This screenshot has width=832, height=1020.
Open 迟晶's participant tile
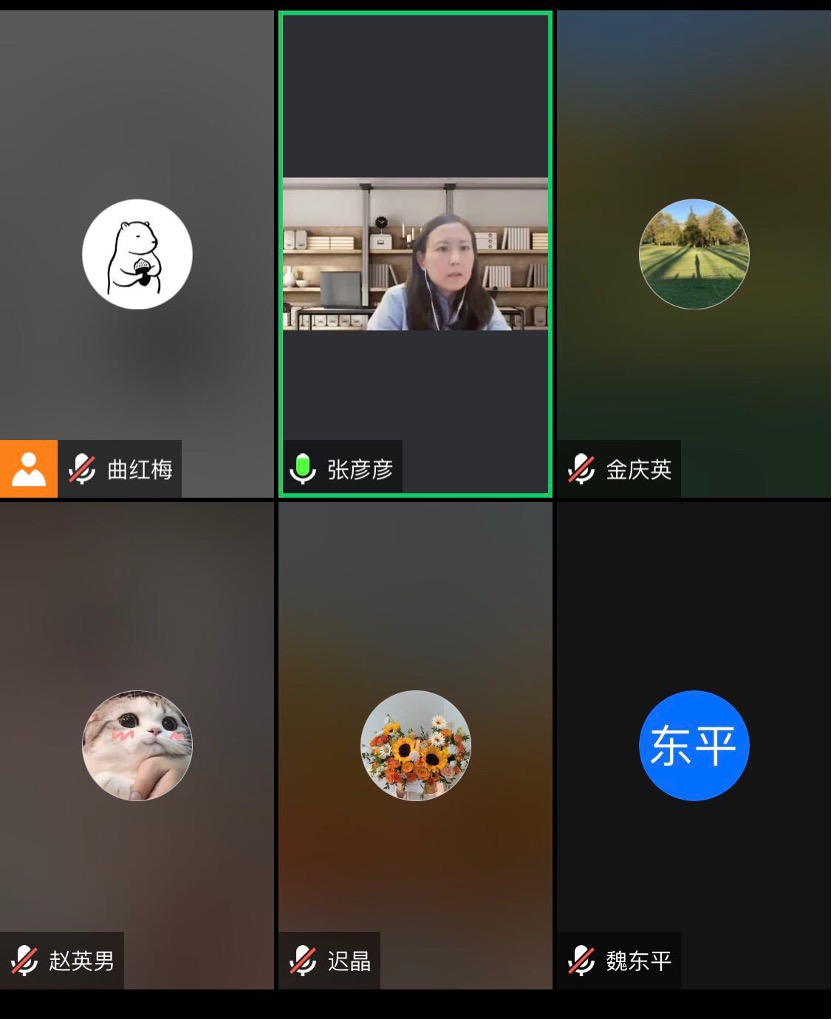pos(415,745)
